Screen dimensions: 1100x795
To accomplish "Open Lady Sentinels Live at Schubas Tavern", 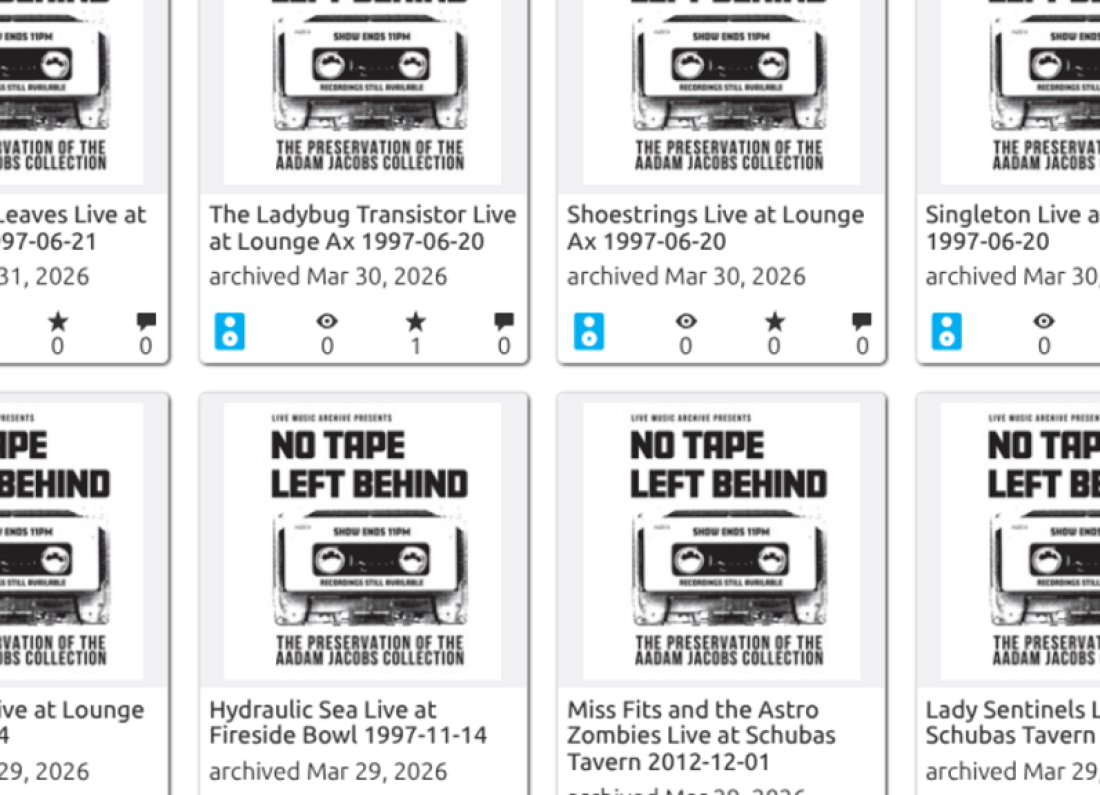I will tap(1010, 722).
